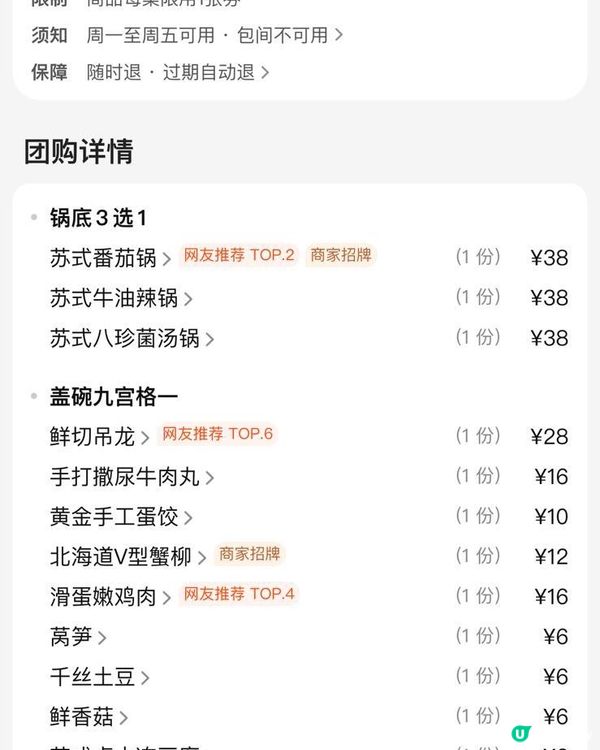Open 苏式八珍菌汤锅 dish details

coord(131,338)
